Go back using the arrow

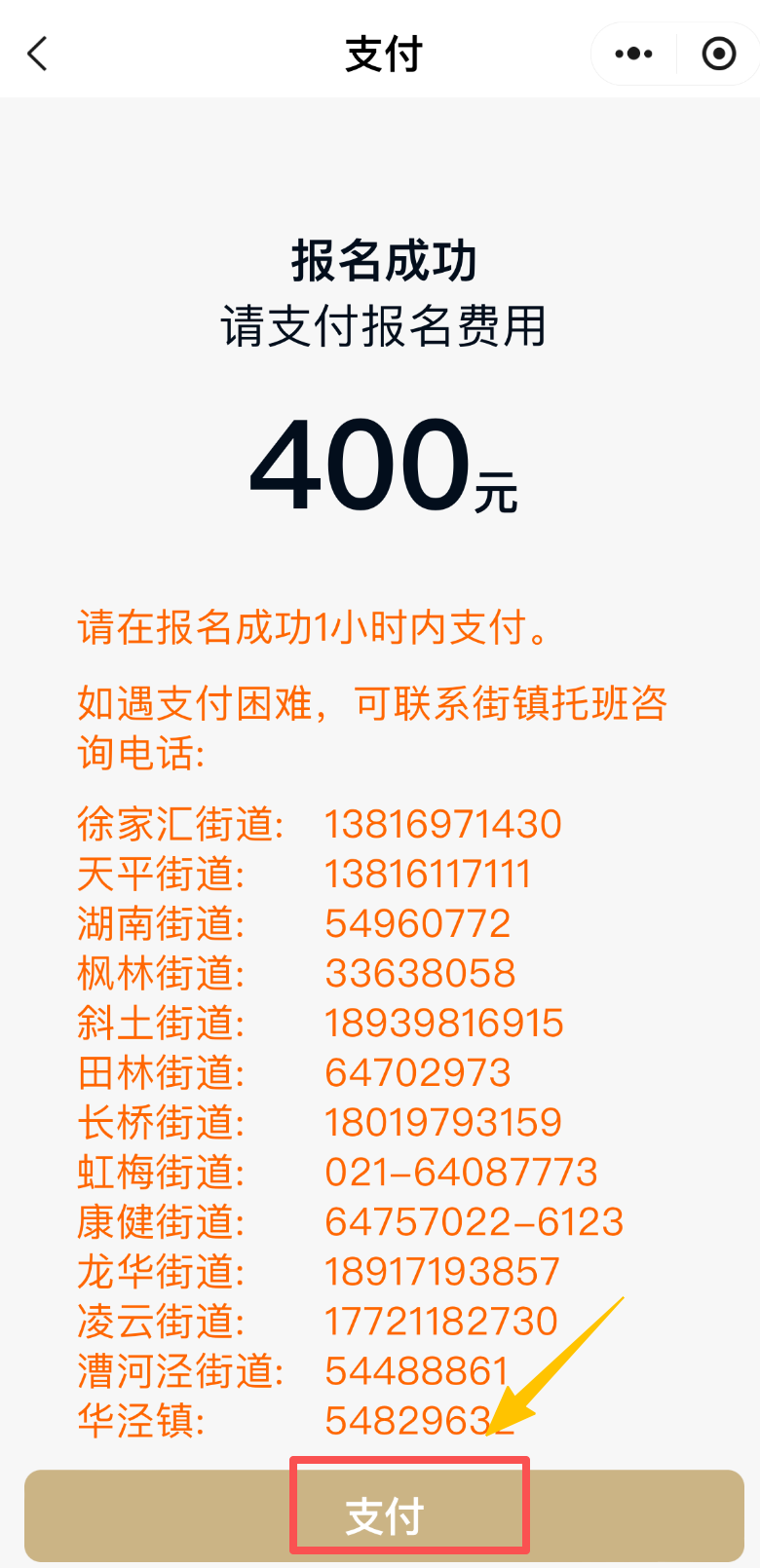[37, 54]
